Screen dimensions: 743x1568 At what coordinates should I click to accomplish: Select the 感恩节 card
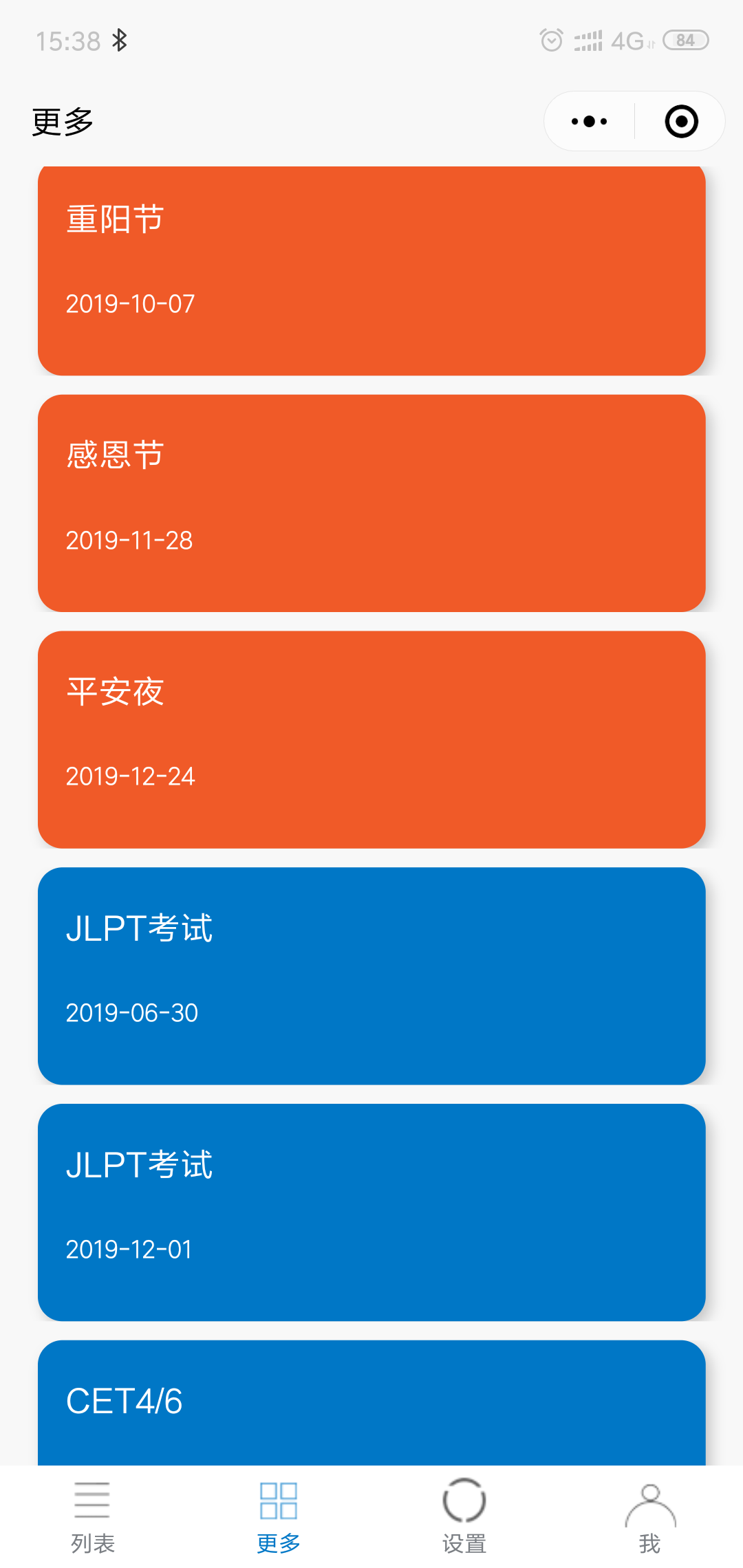pyautogui.click(x=371, y=503)
